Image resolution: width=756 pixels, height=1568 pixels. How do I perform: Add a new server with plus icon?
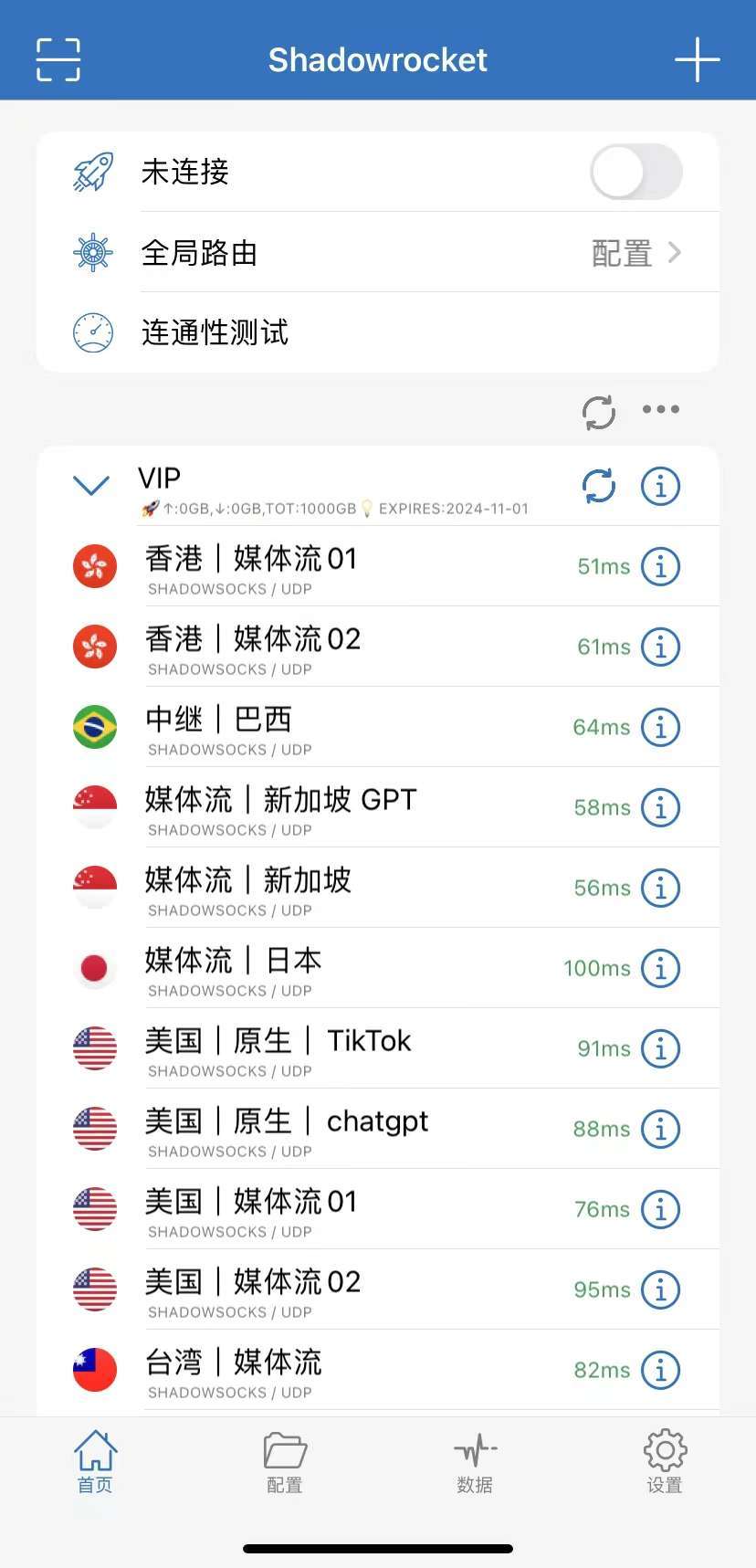pyautogui.click(x=697, y=60)
